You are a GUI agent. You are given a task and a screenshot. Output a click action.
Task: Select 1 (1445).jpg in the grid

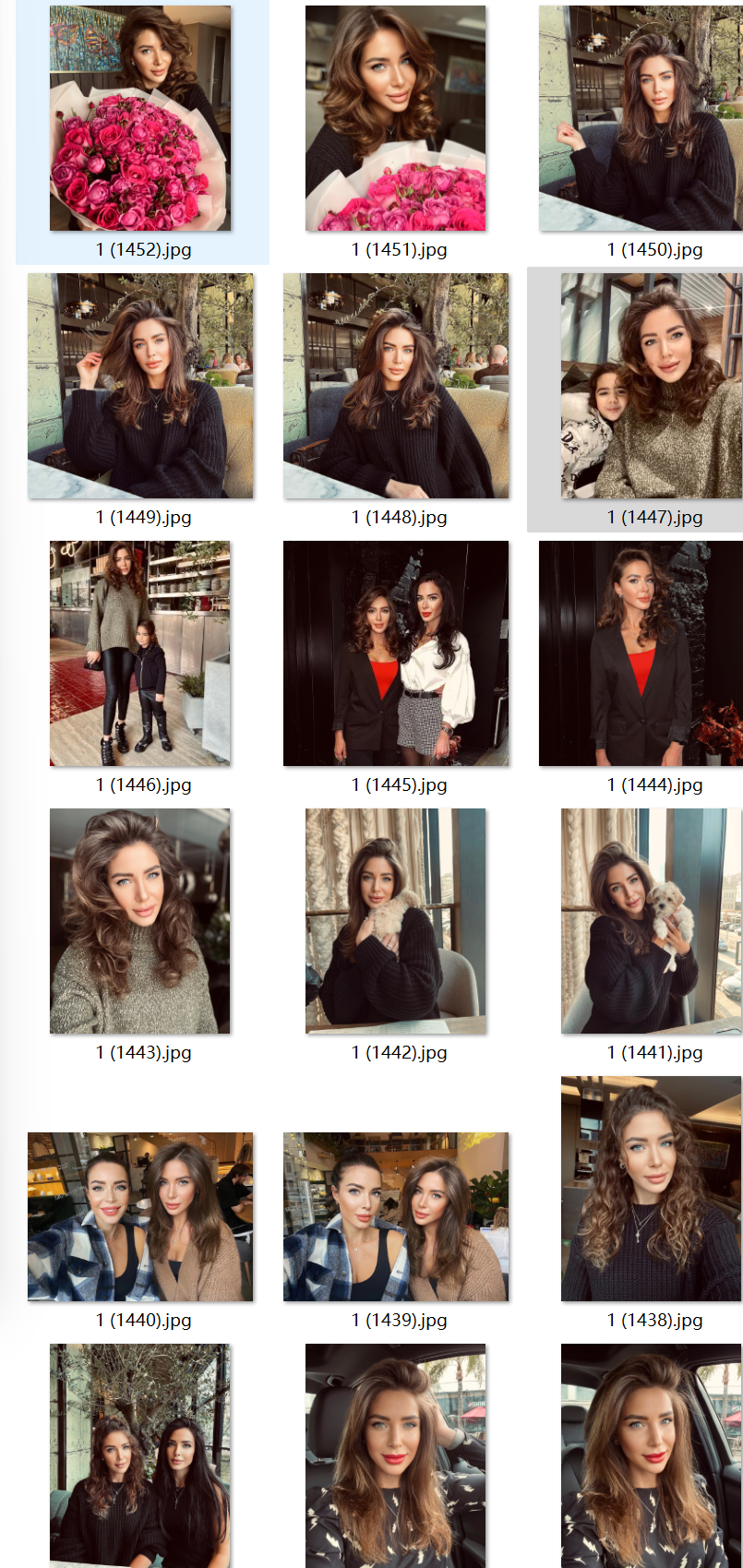395,653
